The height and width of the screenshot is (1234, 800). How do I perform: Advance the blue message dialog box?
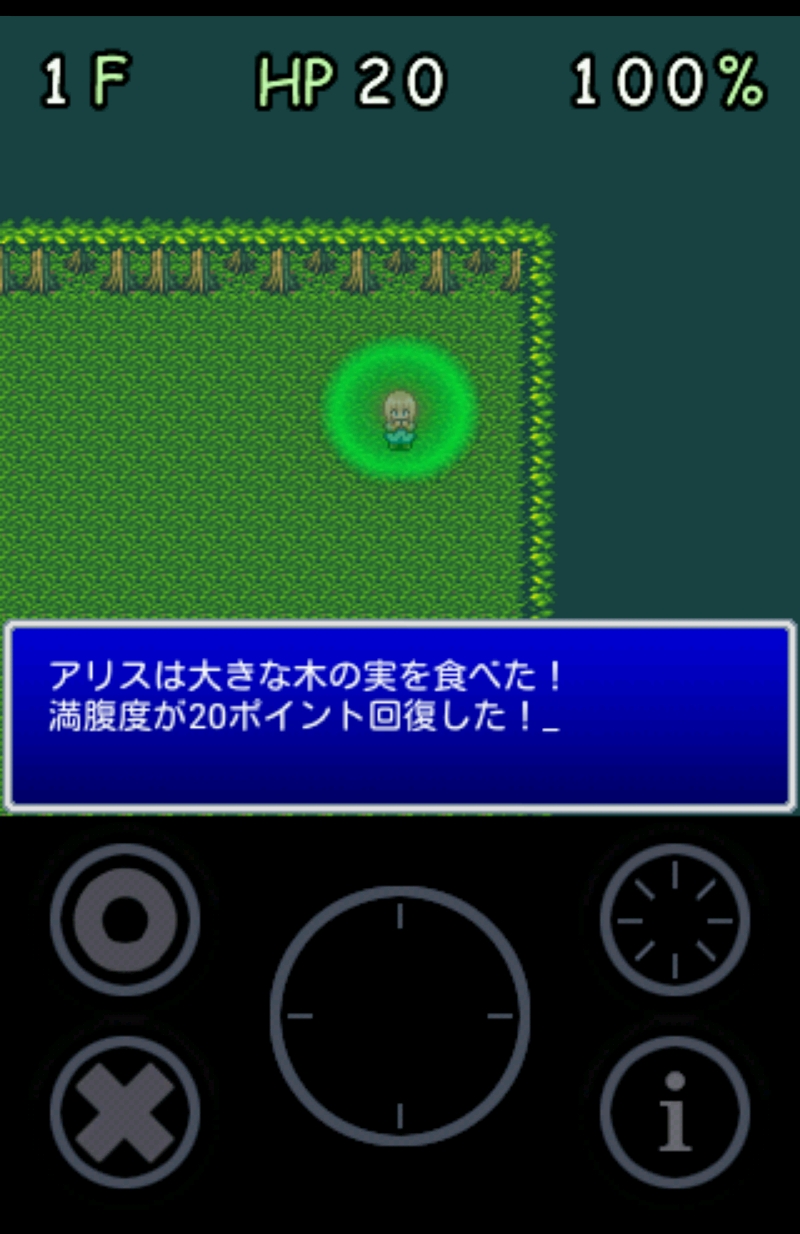(x=400, y=715)
